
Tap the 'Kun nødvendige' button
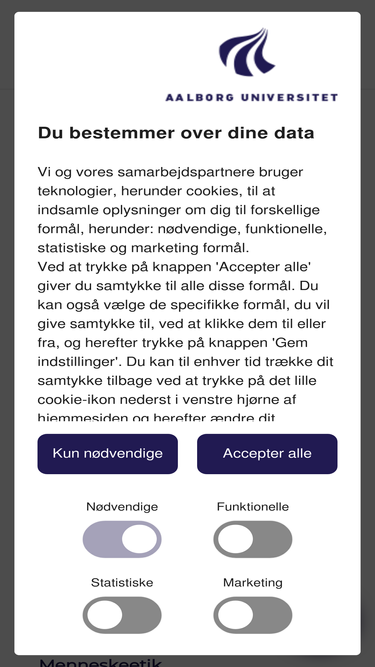point(108,453)
